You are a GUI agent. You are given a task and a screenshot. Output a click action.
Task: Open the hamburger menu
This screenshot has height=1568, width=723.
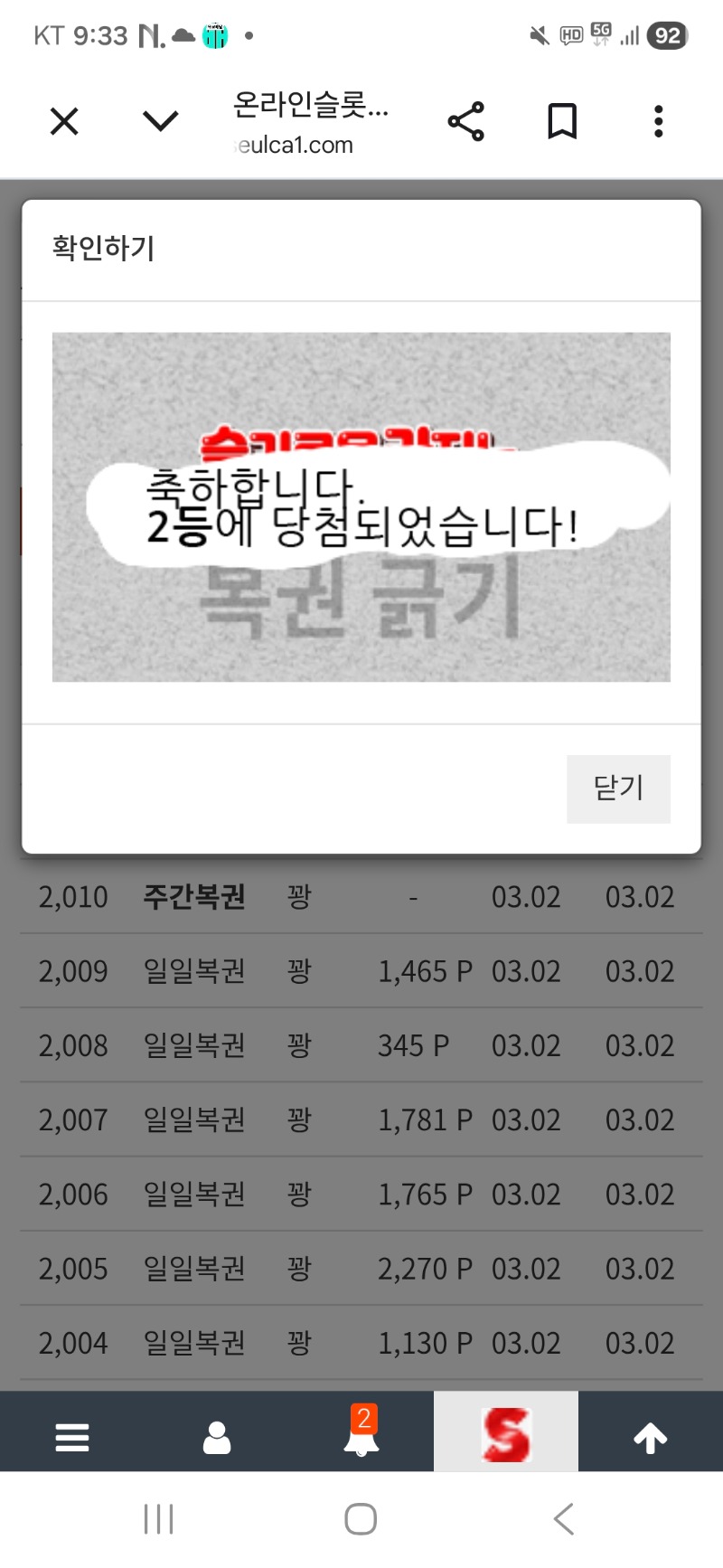[x=72, y=1436]
